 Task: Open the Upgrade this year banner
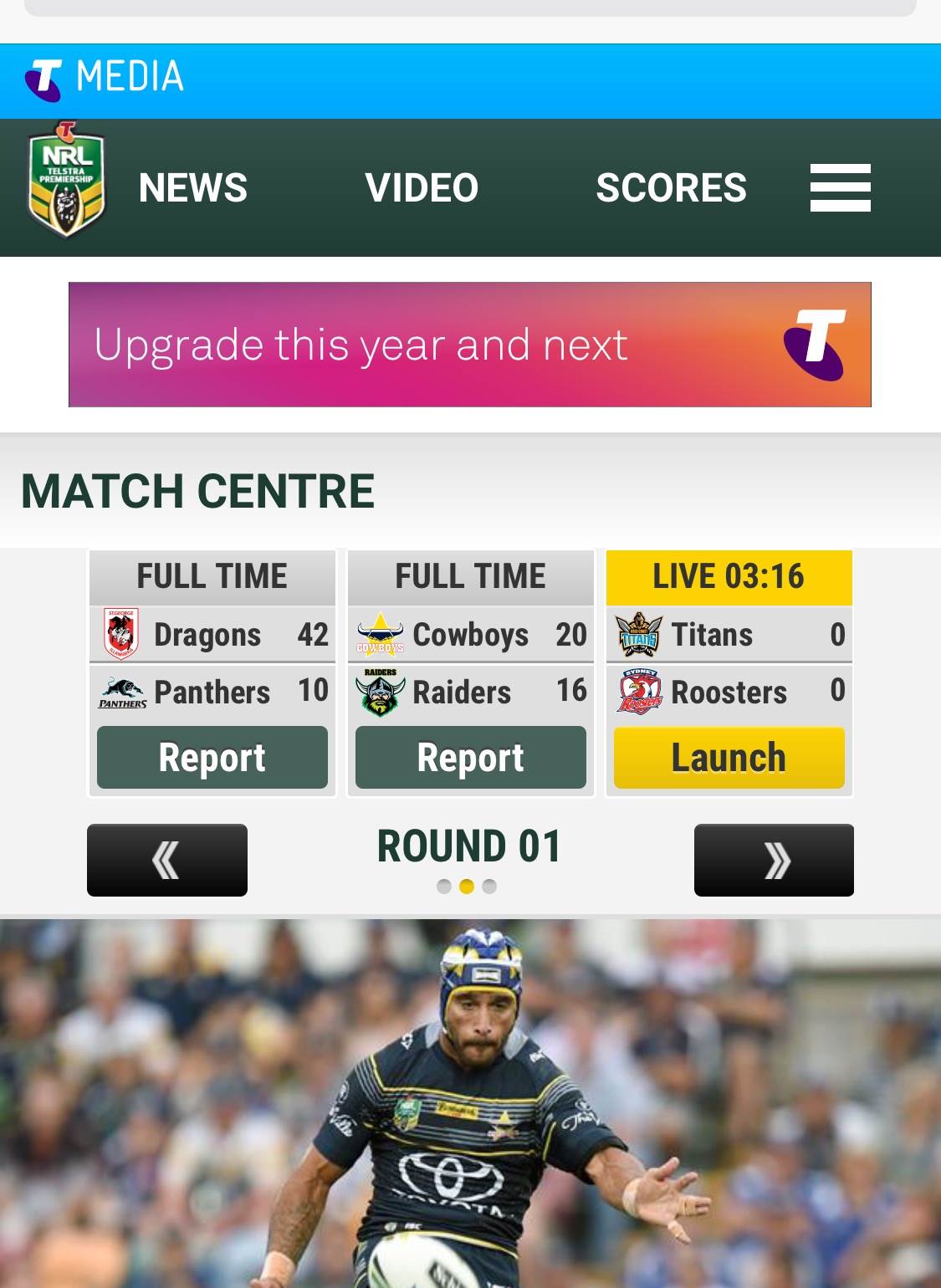point(469,345)
